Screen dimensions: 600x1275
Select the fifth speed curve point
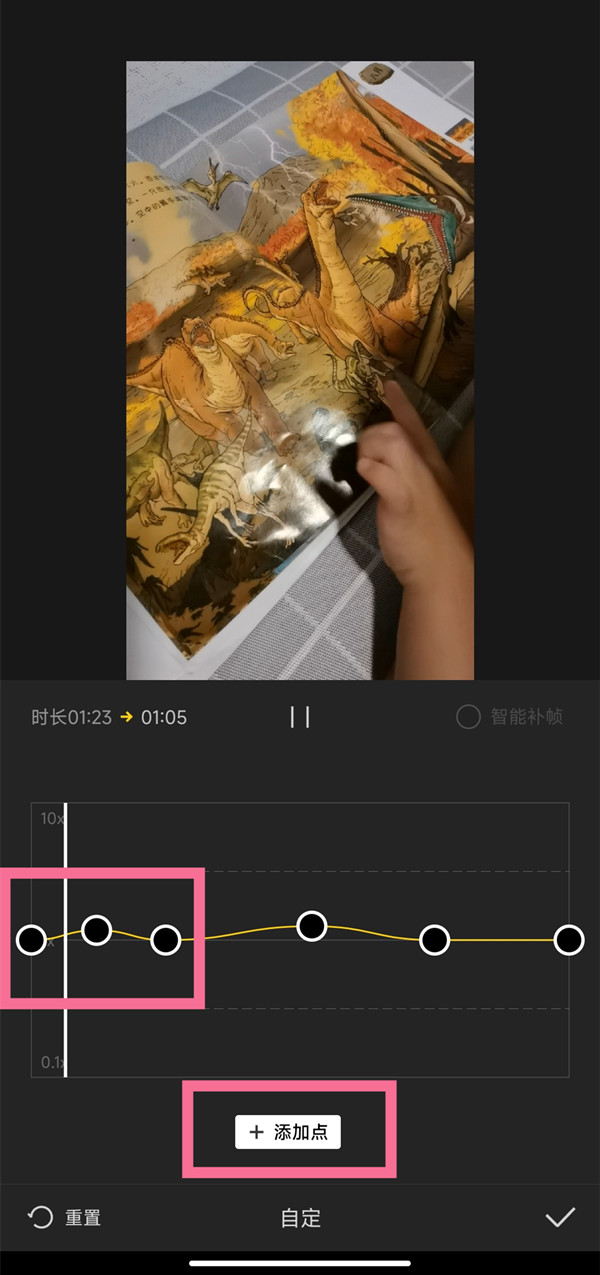tap(434, 940)
